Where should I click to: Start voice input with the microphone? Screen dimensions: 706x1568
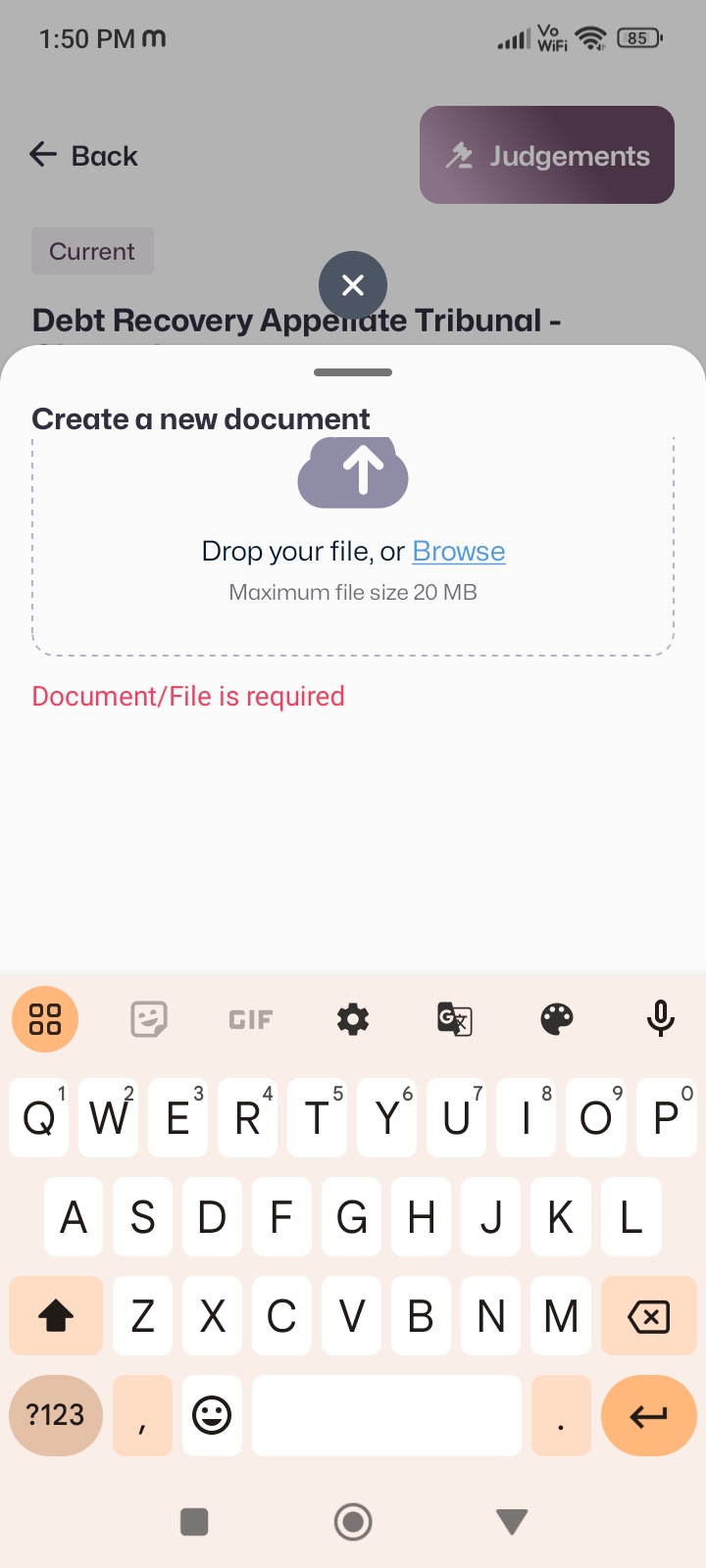click(660, 1019)
